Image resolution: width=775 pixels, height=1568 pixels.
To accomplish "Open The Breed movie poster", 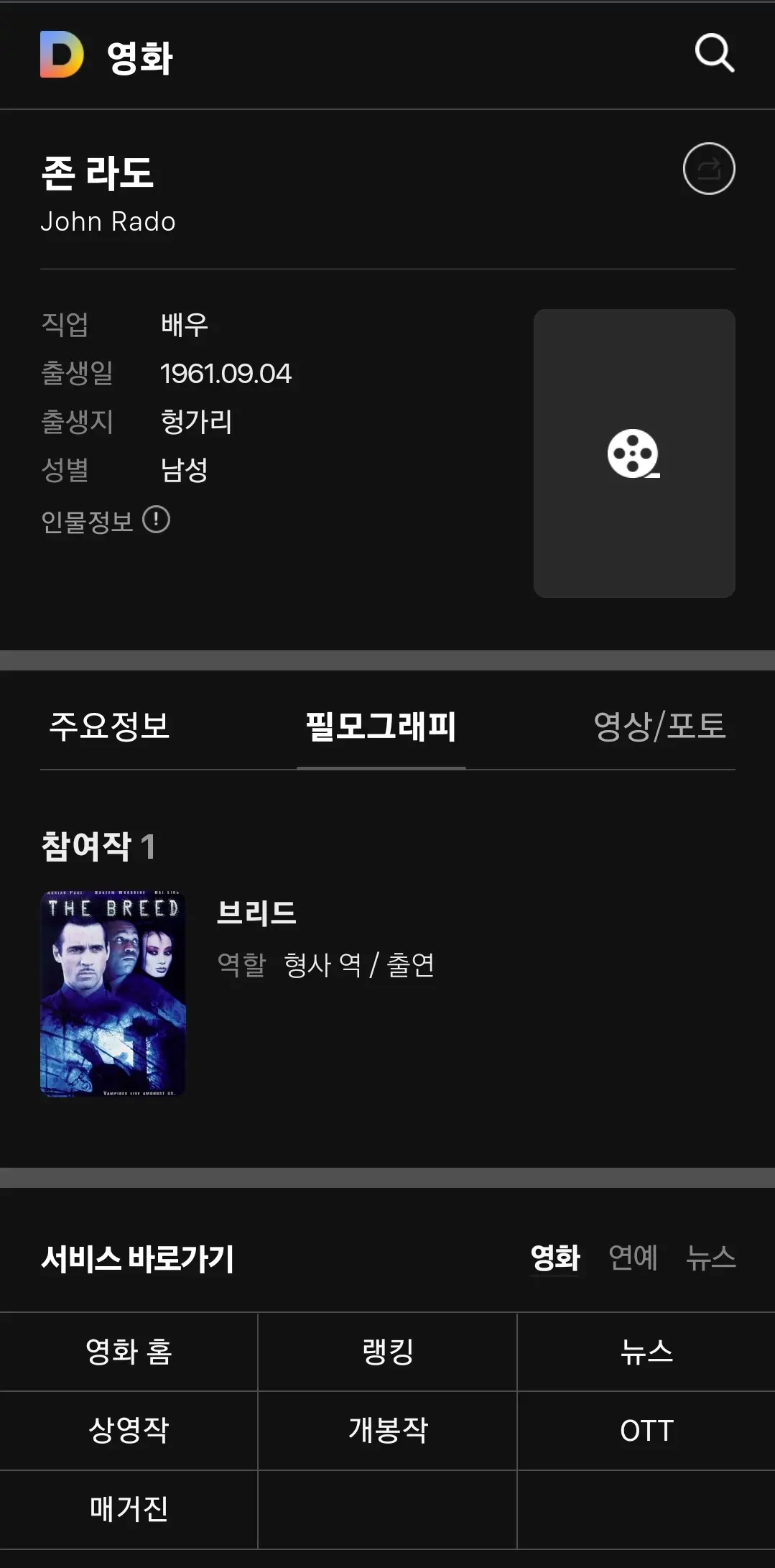I will tap(113, 994).
